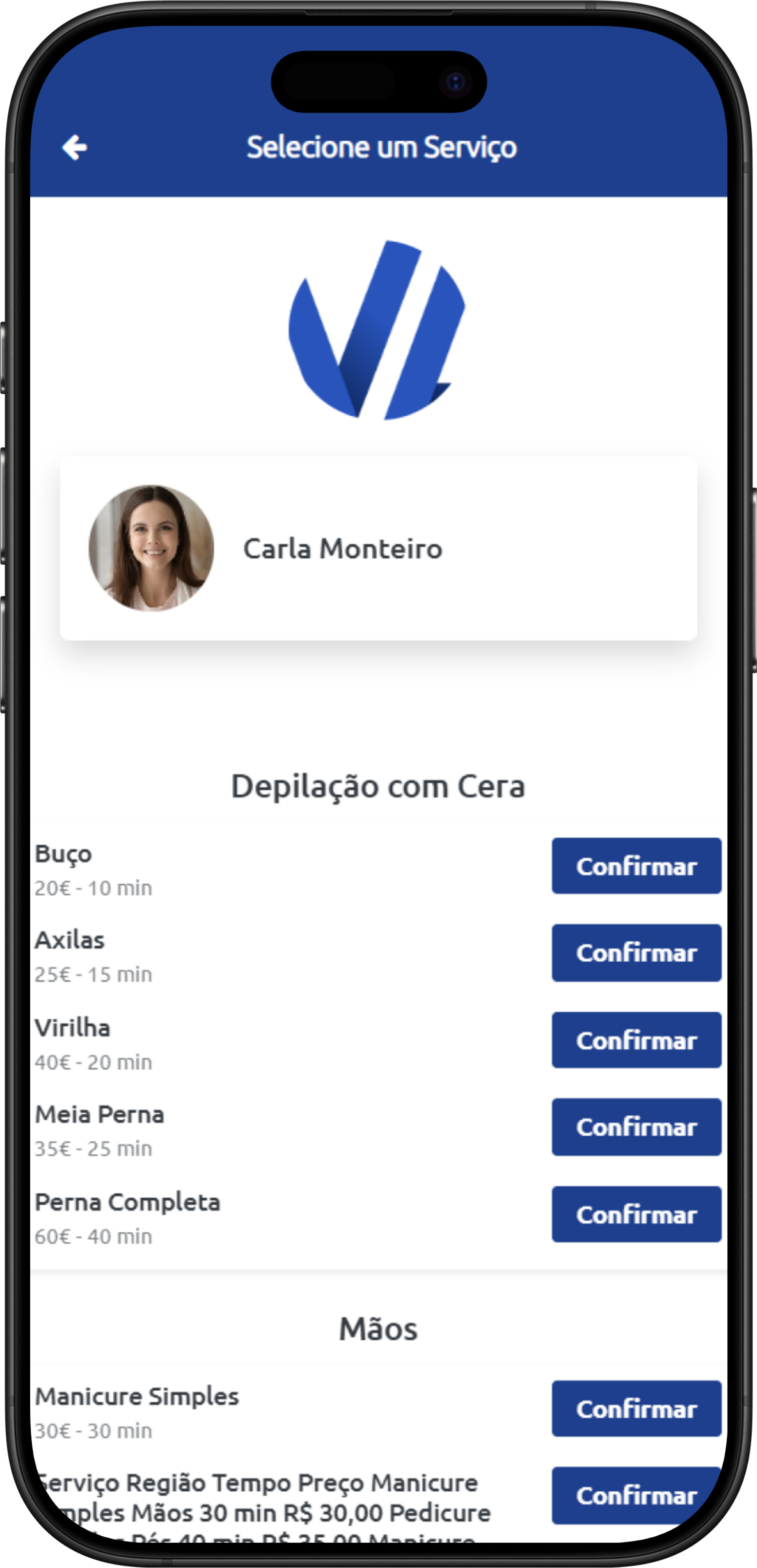Go back using the arrow icon
The width and height of the screenshot is (757, 1568).
75,148
